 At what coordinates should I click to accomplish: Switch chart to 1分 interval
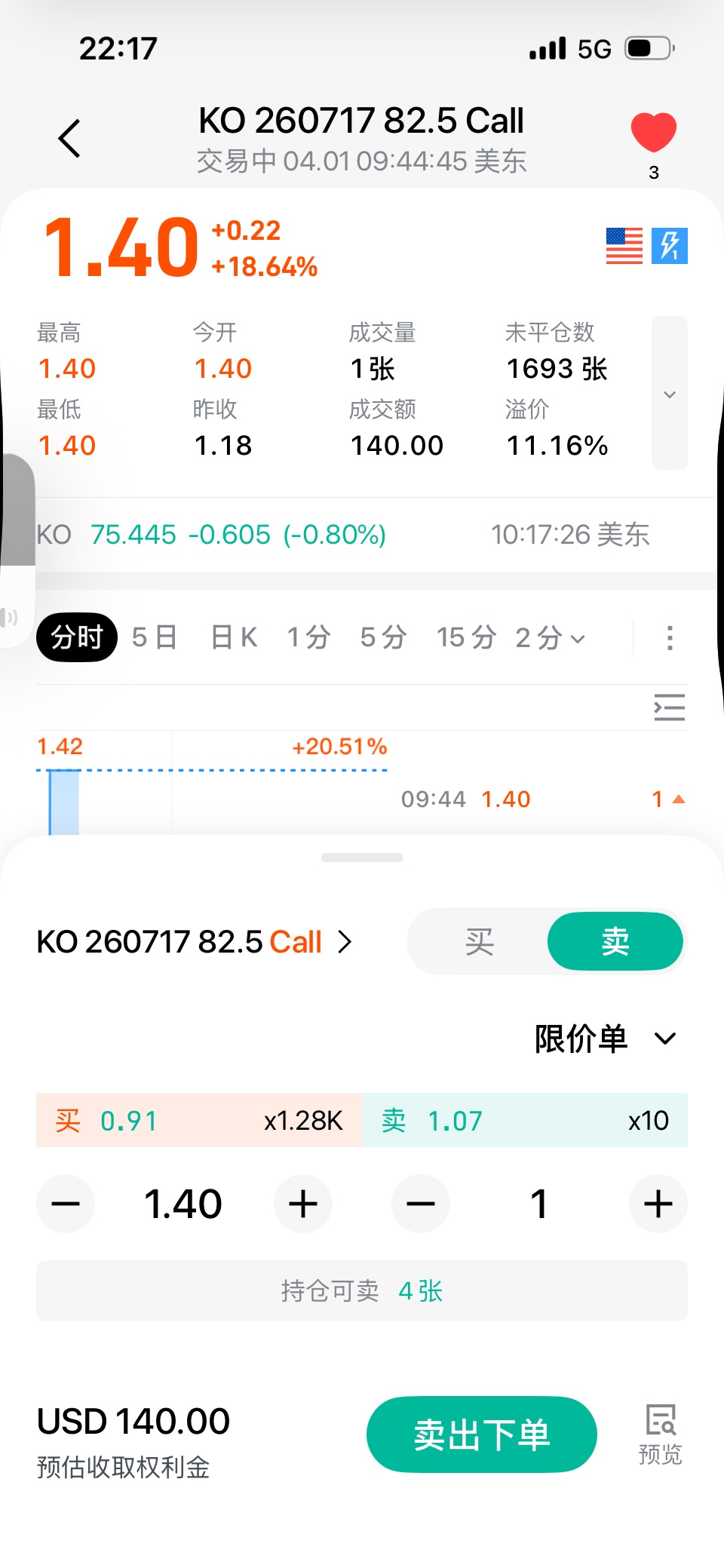[308, 637]
